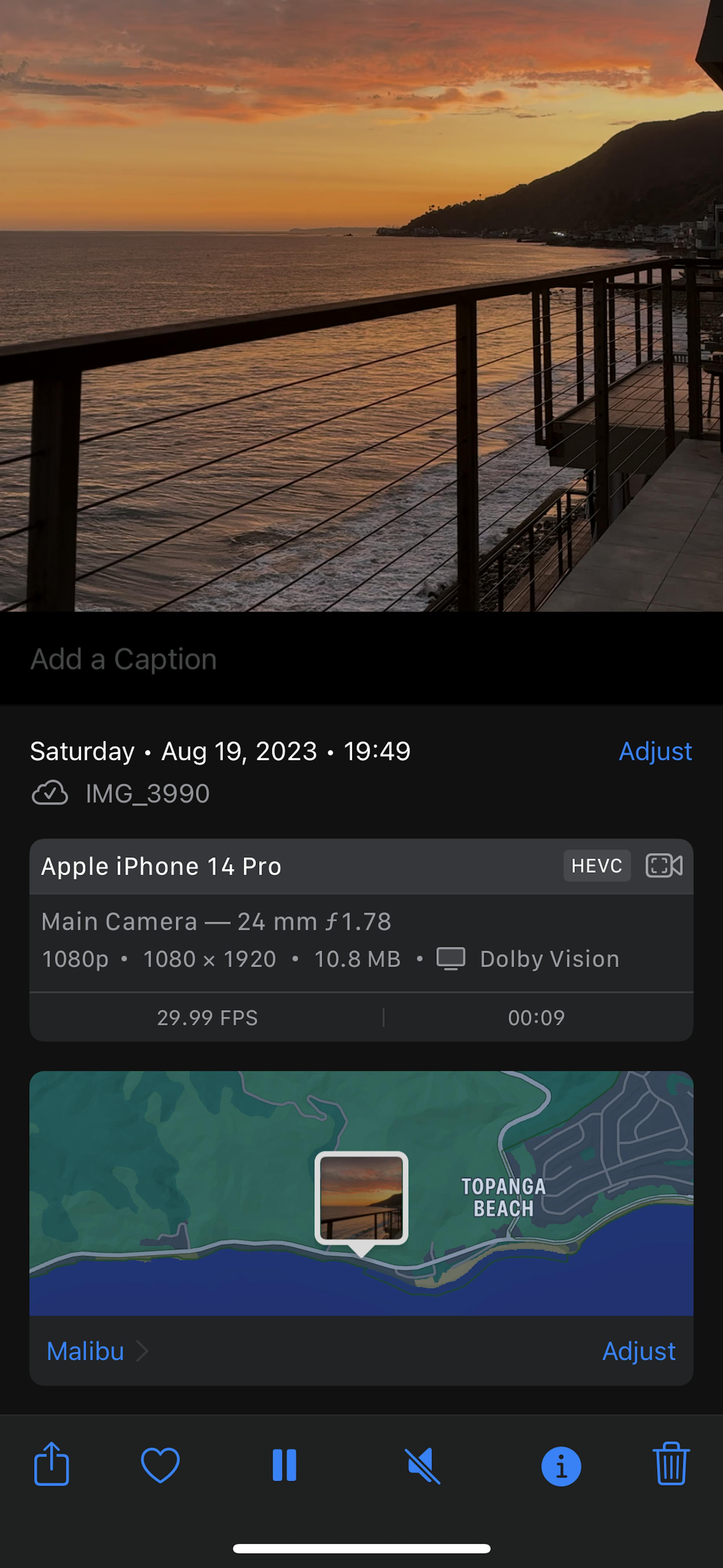Add a caption to the video
The image size is (723, 1568).
(123, 659)
